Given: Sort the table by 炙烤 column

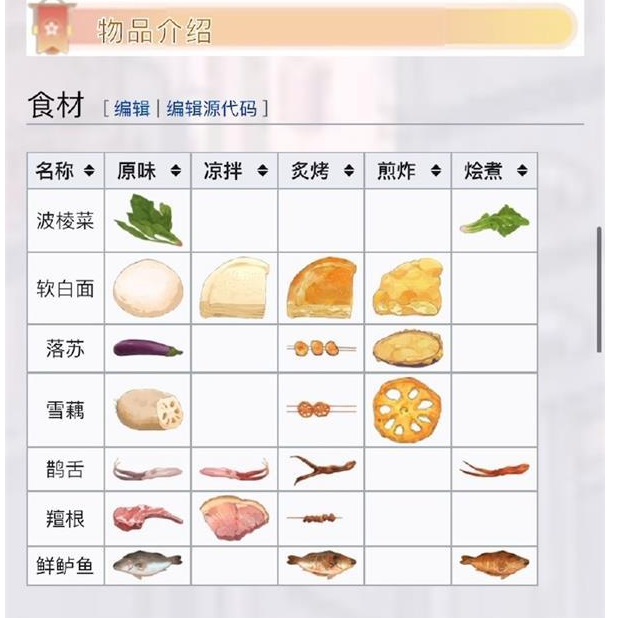Looking at the screenshot, I should click(349, 171).
